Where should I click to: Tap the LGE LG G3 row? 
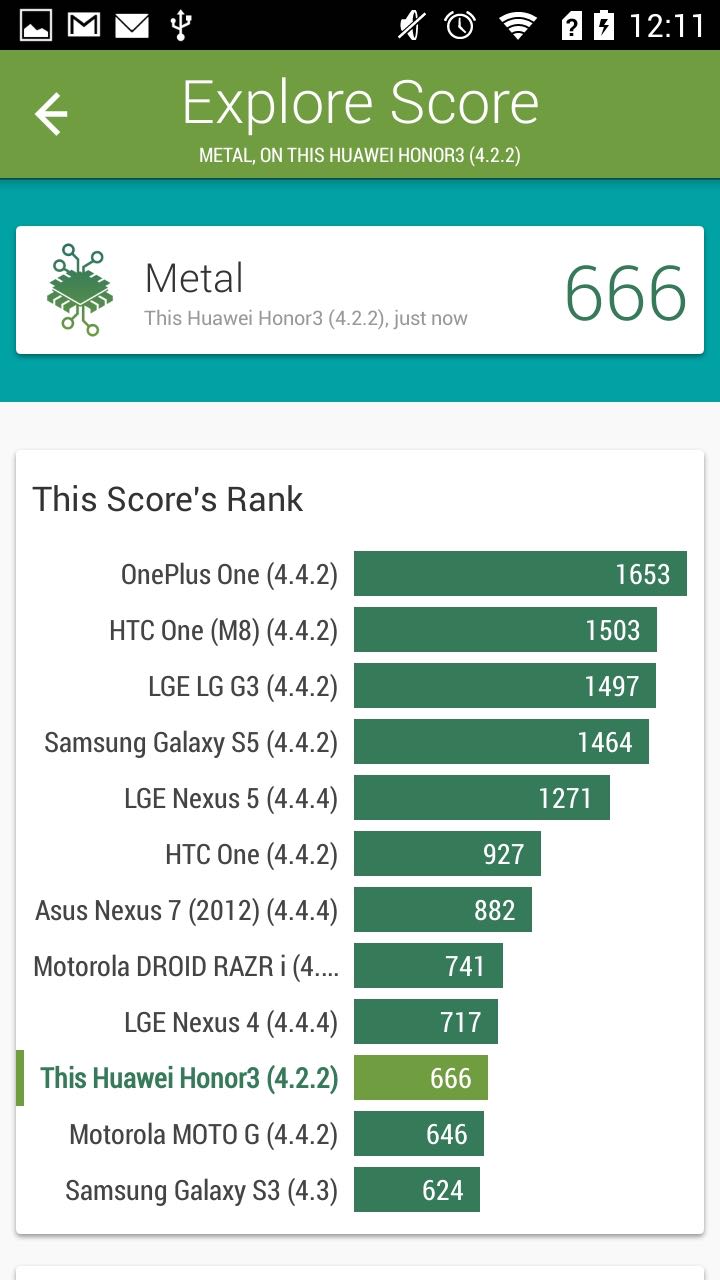click(360, 686)
